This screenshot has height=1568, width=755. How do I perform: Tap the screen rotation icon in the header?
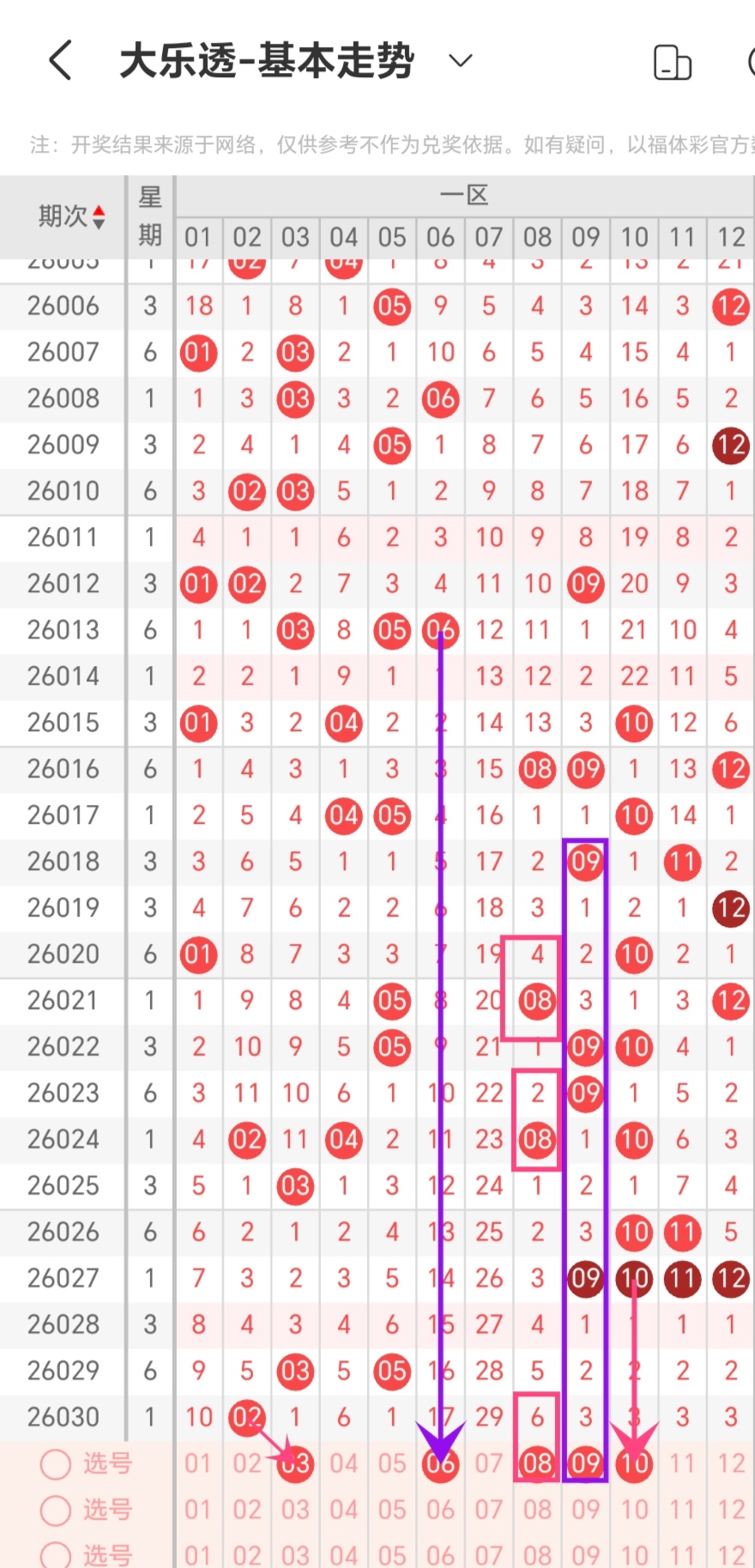672,63
